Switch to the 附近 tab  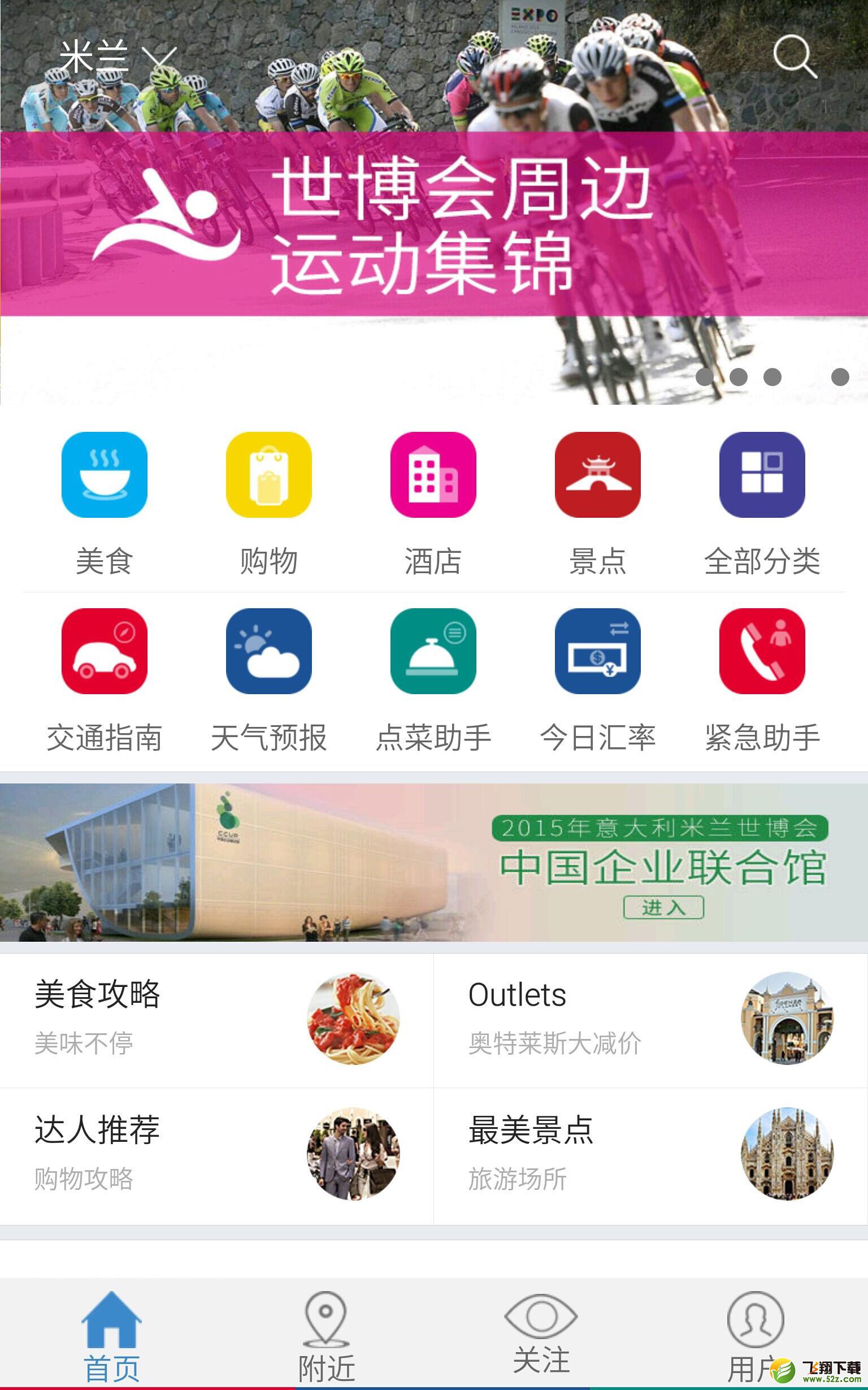coord(326,1336)
